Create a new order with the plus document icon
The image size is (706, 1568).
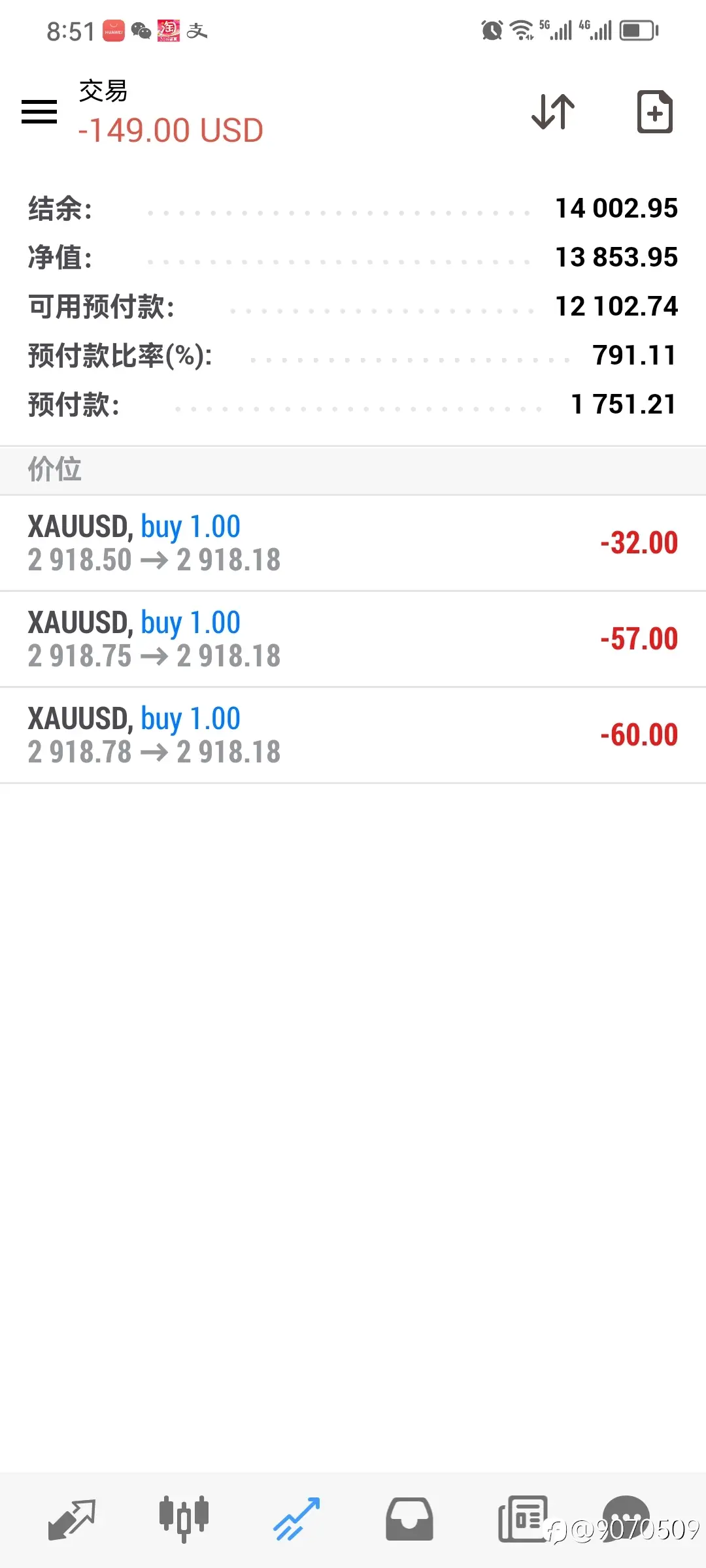coord(654,112)
